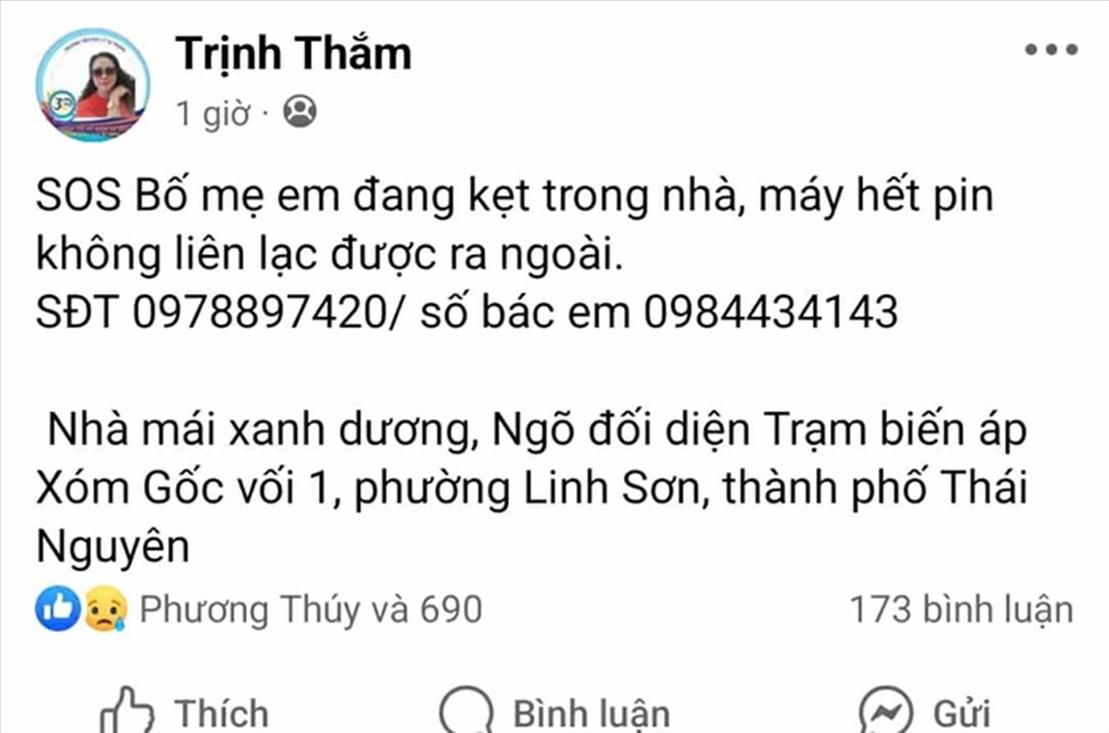This screenshot has height=733, width=1109.
Task: Open the post's three-dot overflow menu
Action: click(1051, 50)
